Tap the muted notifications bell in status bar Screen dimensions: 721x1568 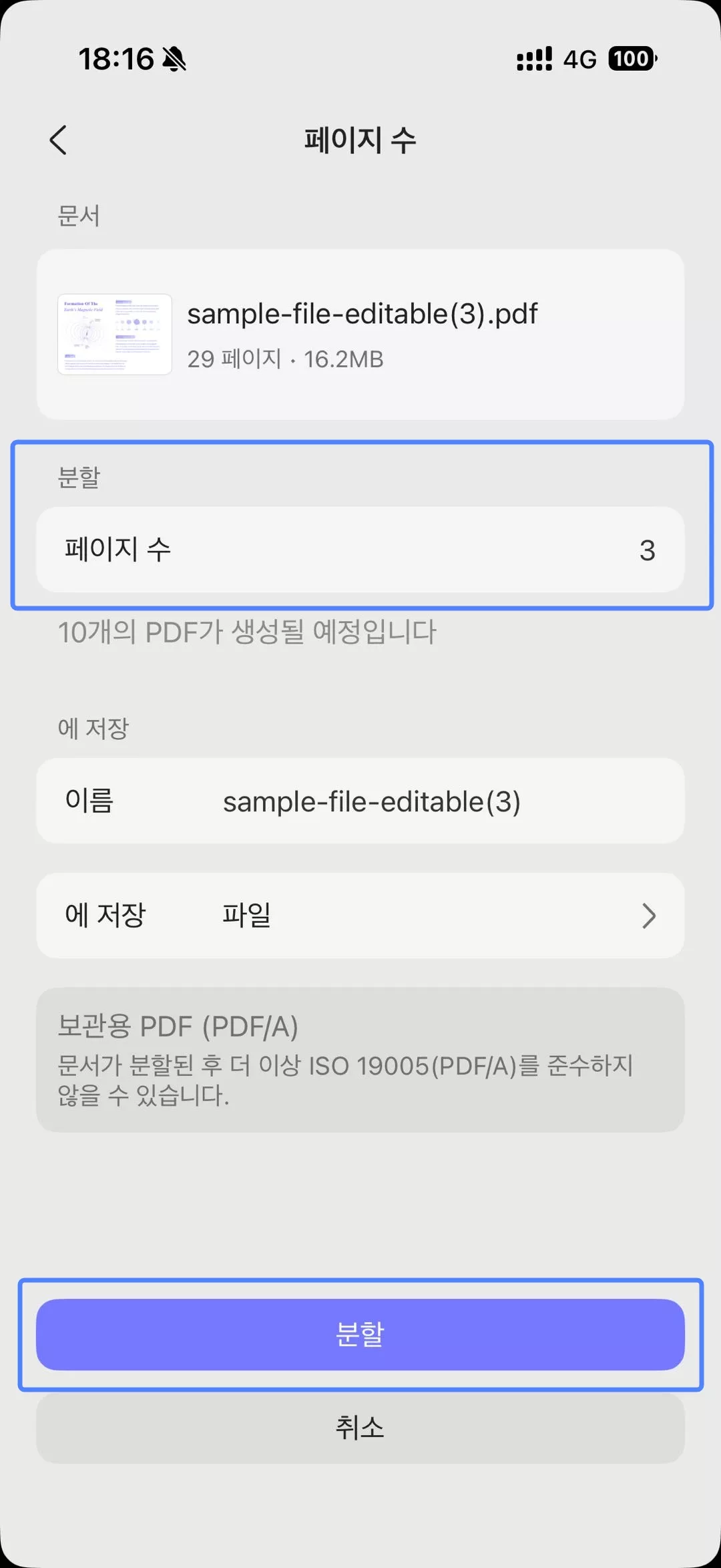(x=174, y=59)
